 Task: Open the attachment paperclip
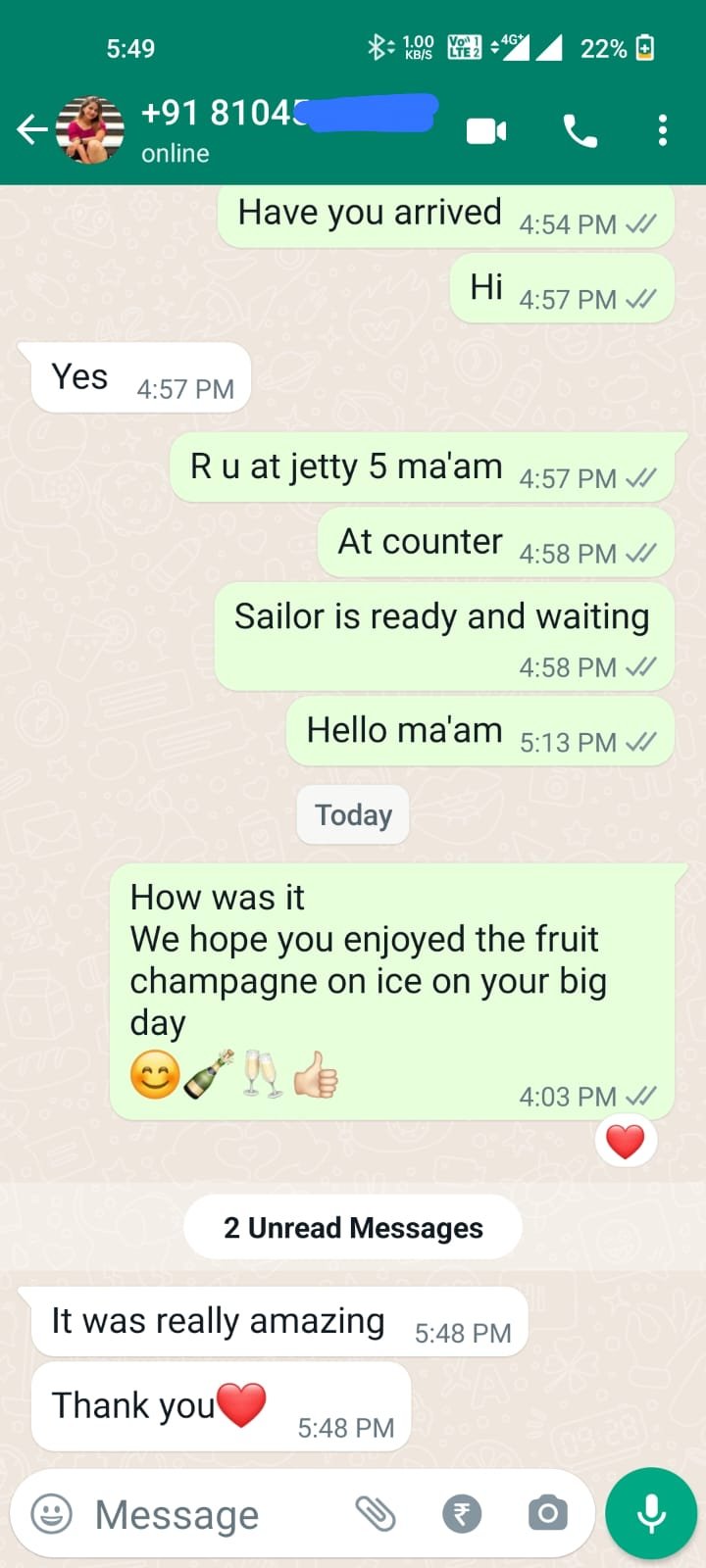376,1514
